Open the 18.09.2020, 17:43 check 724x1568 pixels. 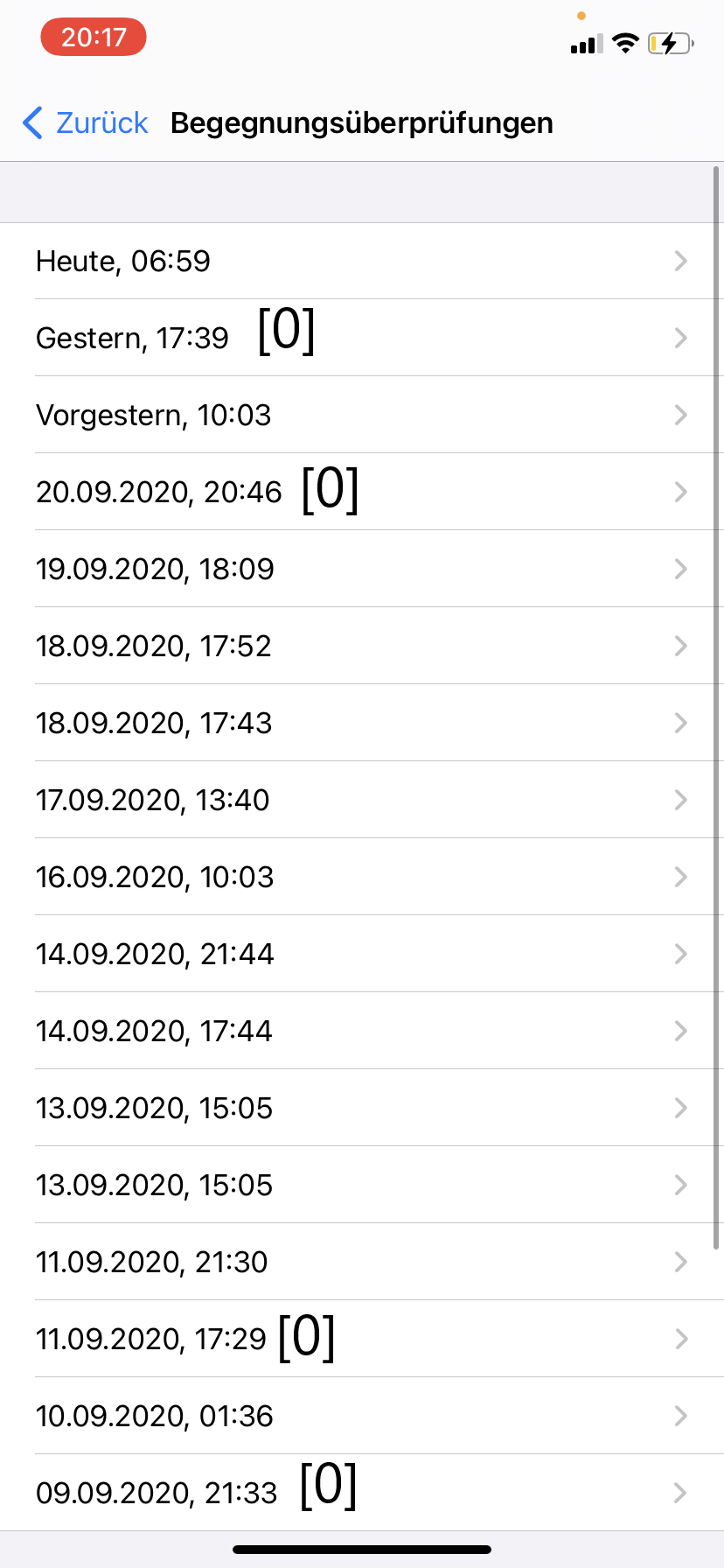pyautogui.click(x=362, y=723)
